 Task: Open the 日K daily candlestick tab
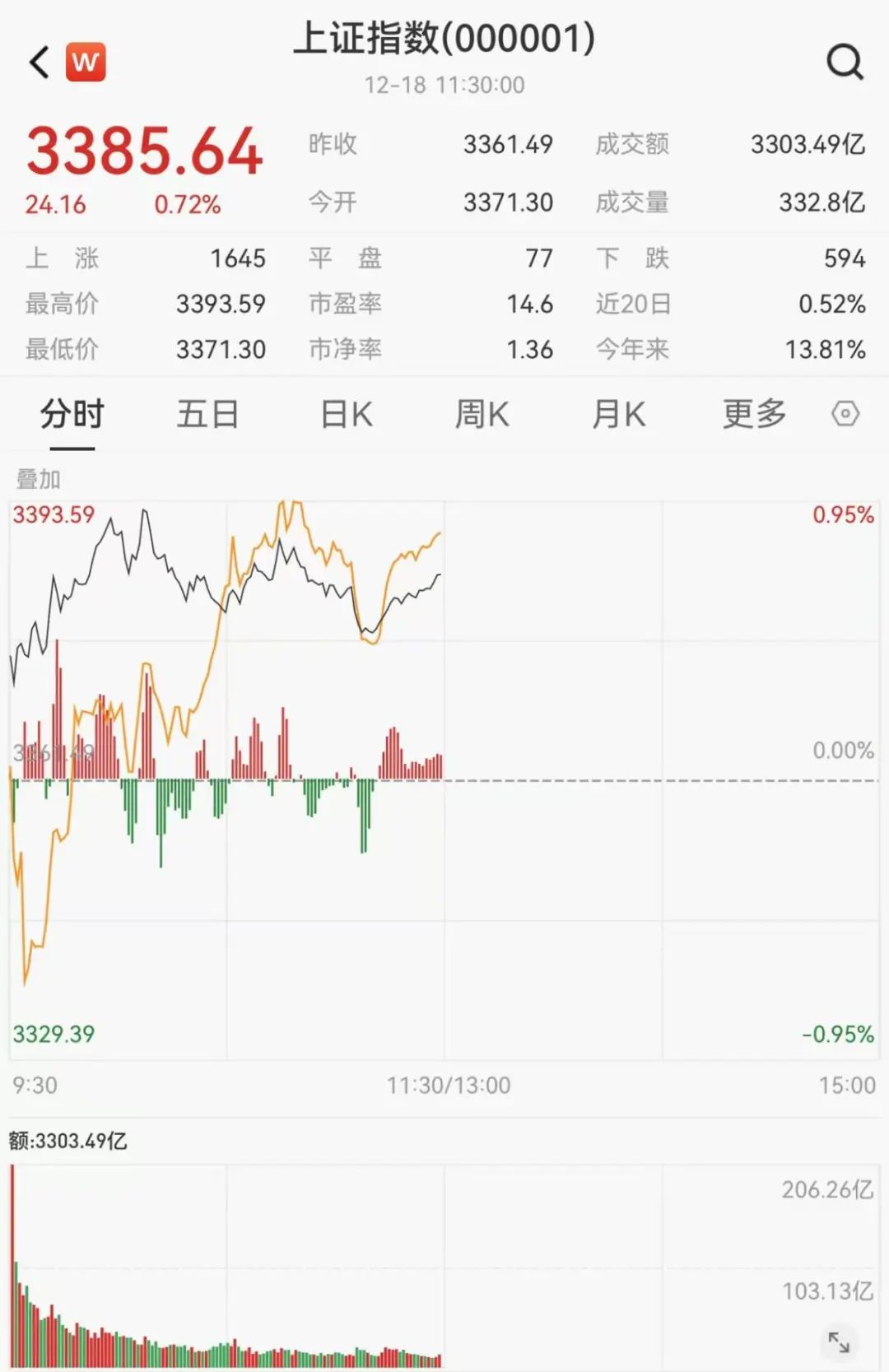point(345,416)
